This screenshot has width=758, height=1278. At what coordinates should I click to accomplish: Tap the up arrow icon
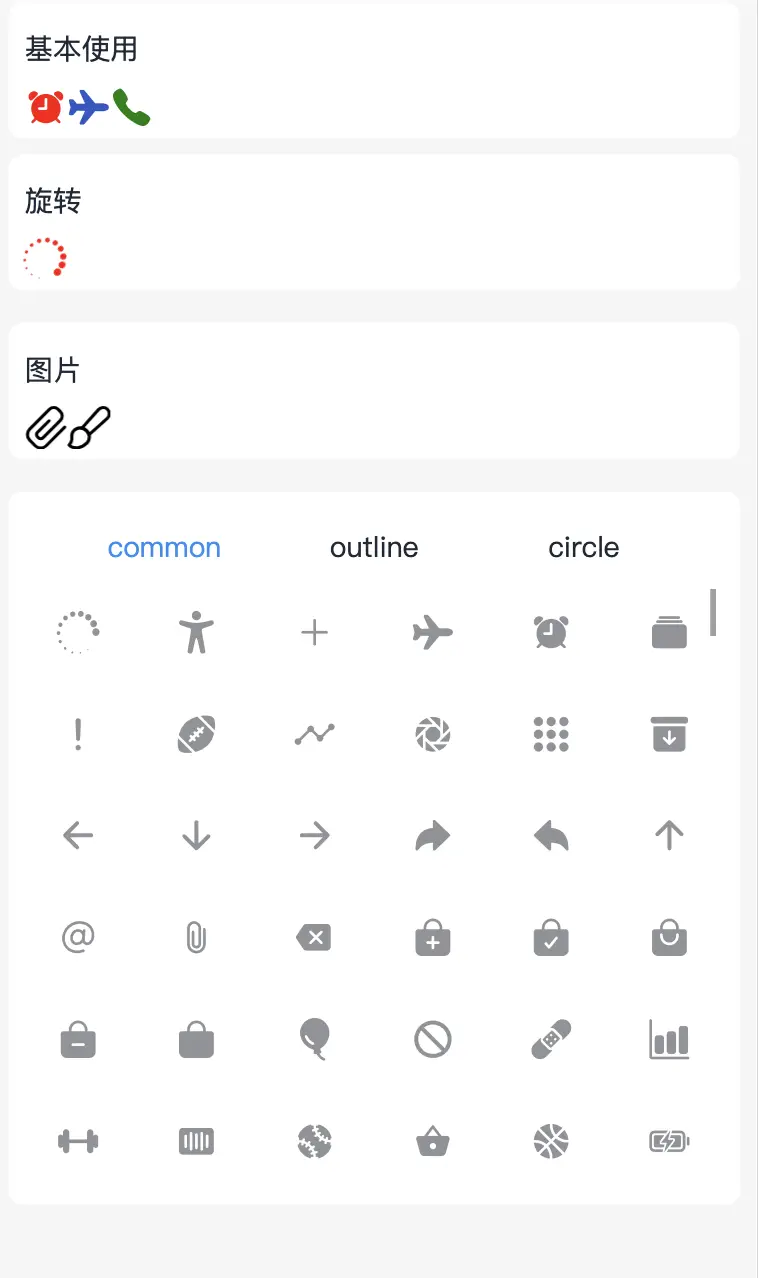point(669,836)
